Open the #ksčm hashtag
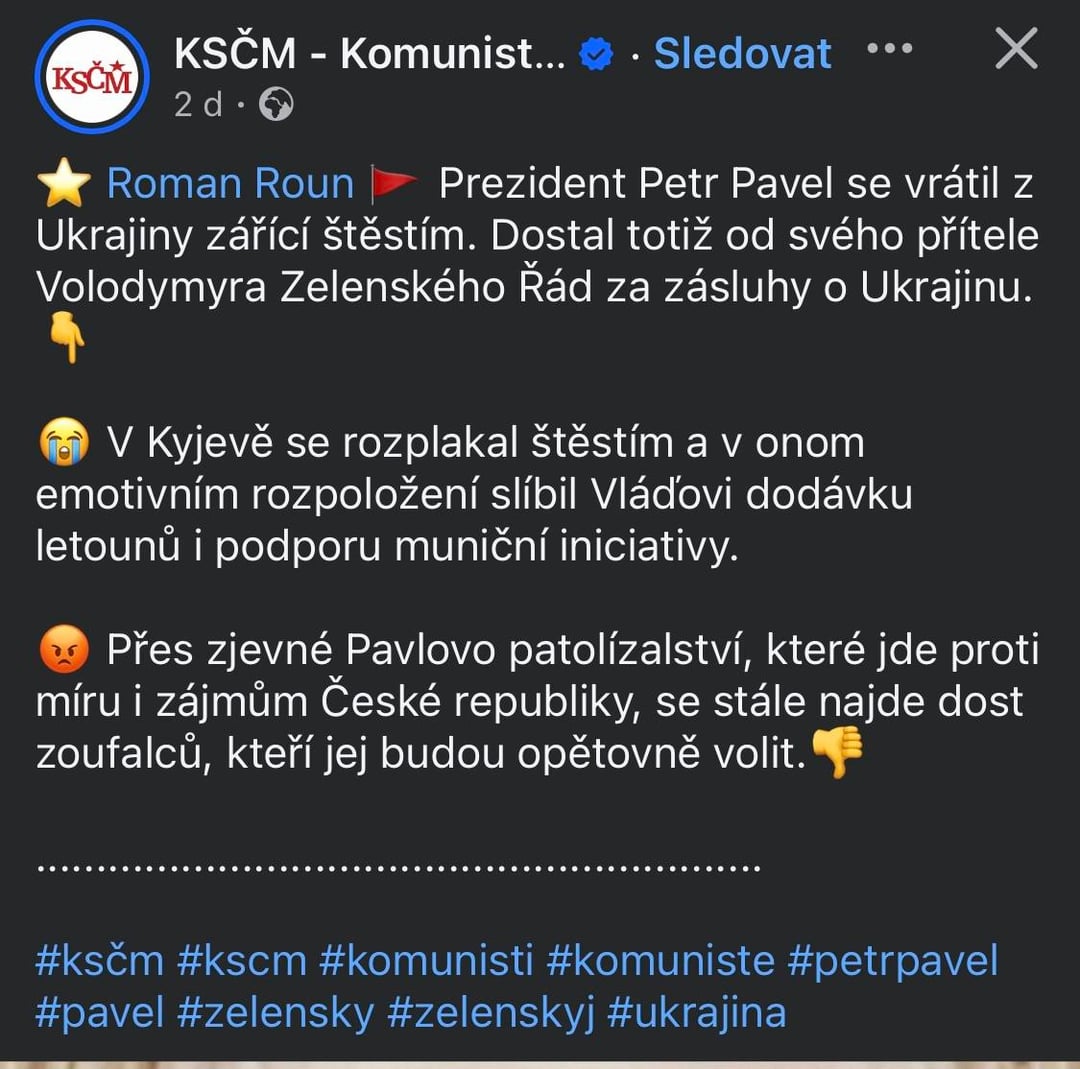The image size is (1080, 1069). 99,960
